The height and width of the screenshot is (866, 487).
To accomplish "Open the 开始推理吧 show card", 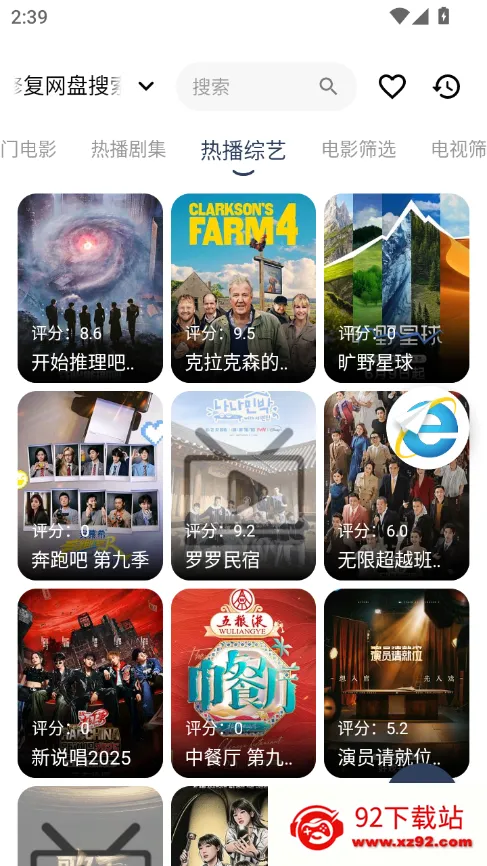I will coord(91,288).
